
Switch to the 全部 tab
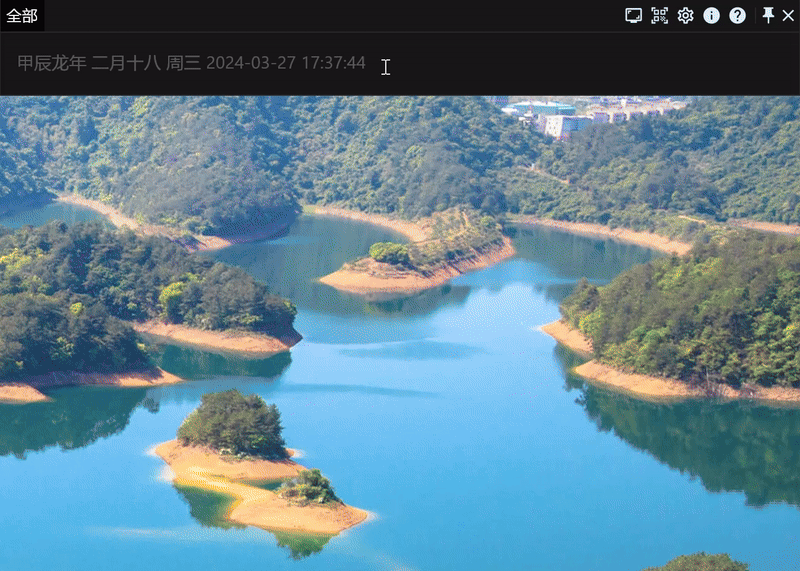tap(22, 16)
